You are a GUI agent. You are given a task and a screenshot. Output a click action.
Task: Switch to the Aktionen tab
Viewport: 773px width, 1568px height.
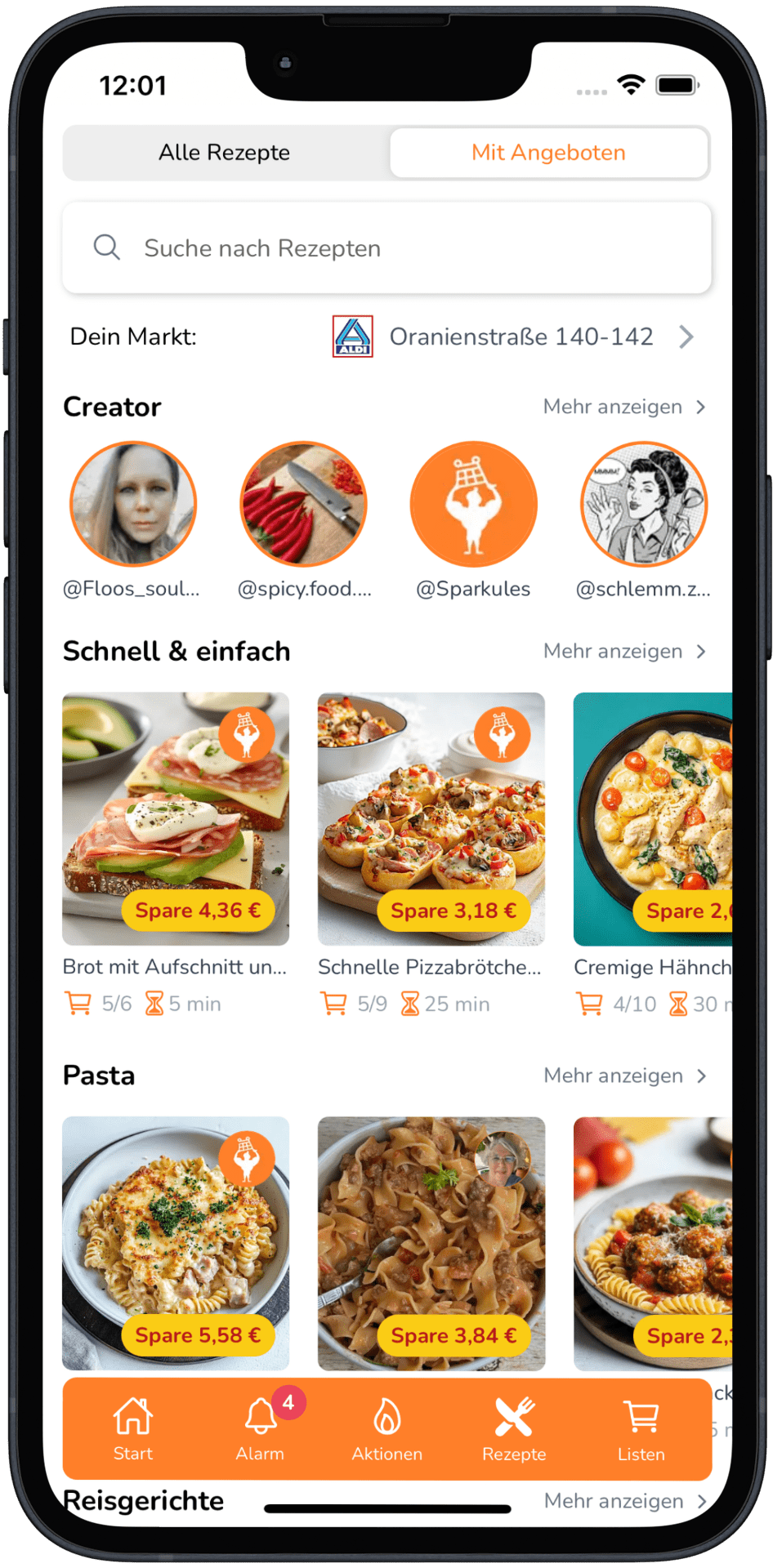387,1428
